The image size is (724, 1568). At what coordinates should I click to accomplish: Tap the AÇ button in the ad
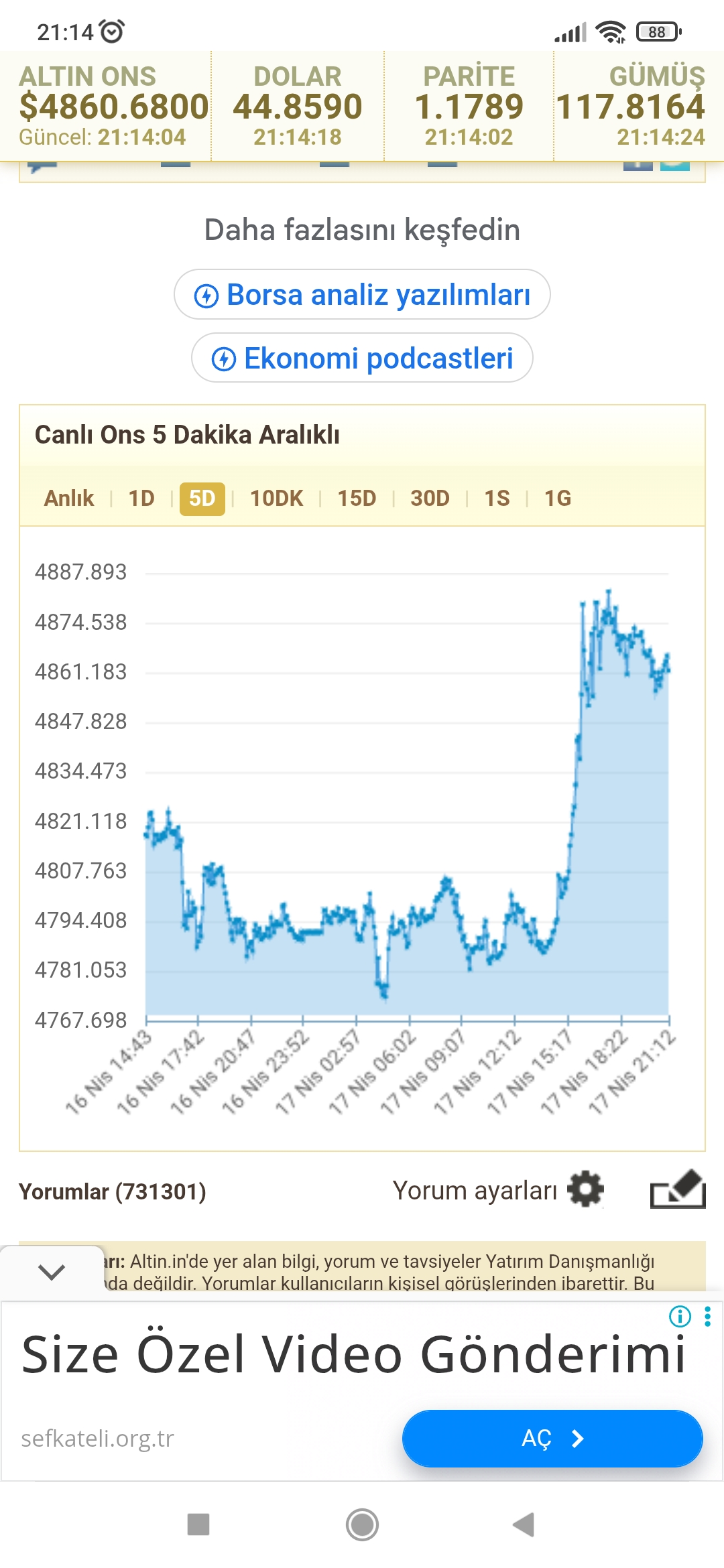coord(552,1439)
